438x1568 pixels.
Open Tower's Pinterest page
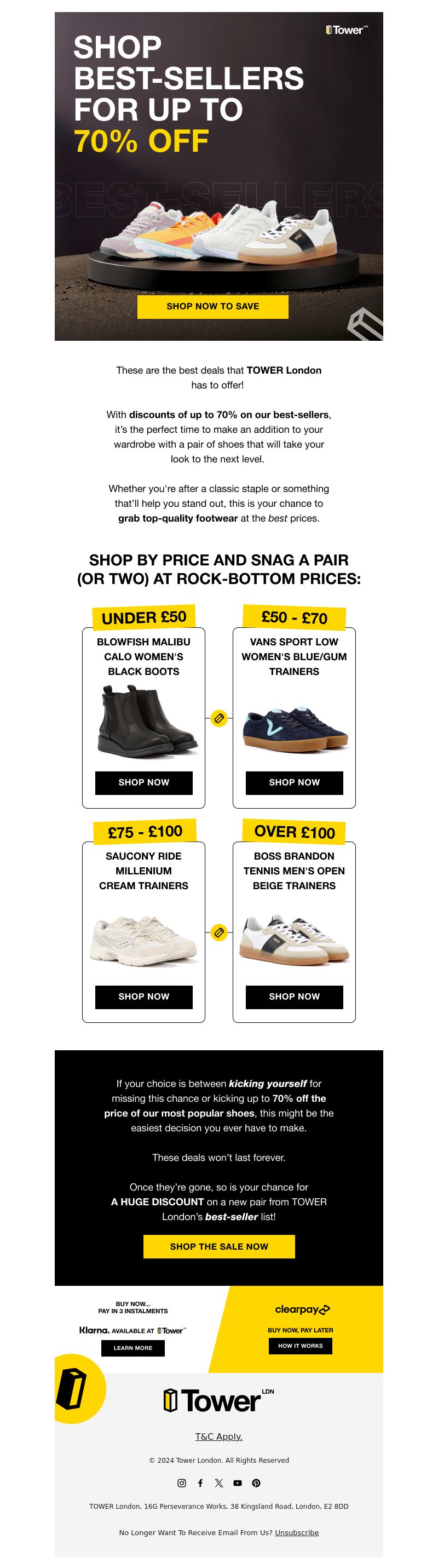click(256, 1483)
